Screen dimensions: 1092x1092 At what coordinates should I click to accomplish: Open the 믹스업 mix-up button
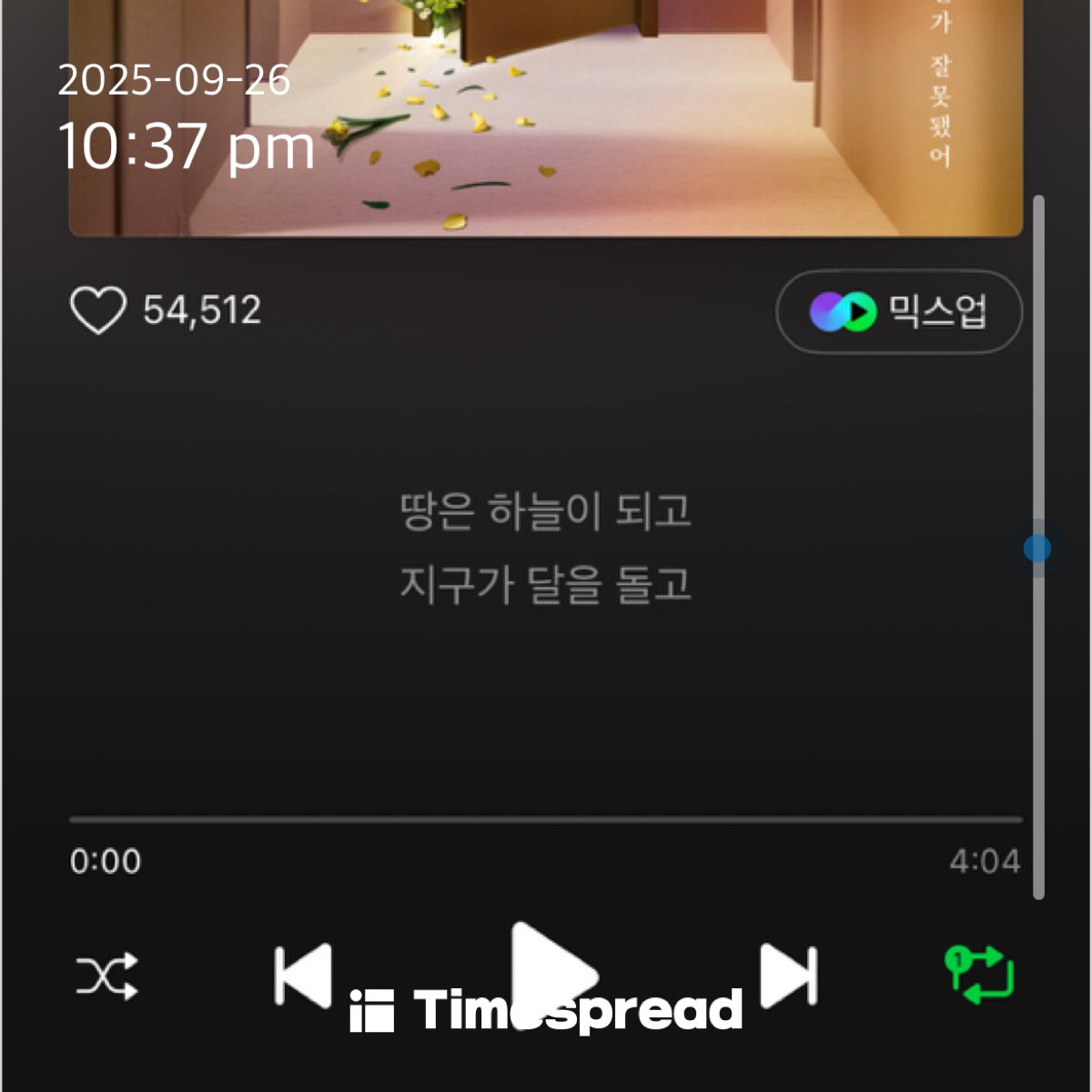(898, 312)
